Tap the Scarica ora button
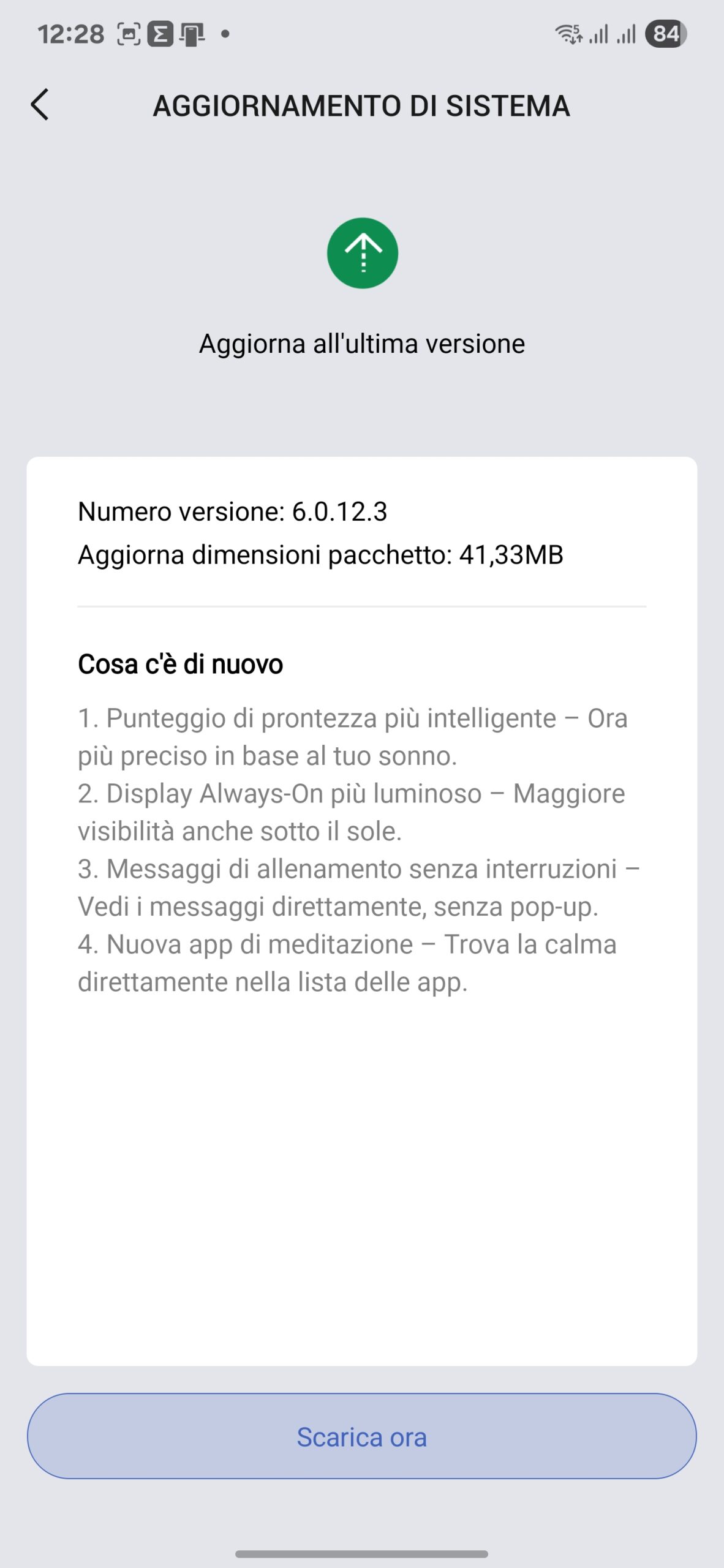724x1568 pixels. [x=361, y=1436]
